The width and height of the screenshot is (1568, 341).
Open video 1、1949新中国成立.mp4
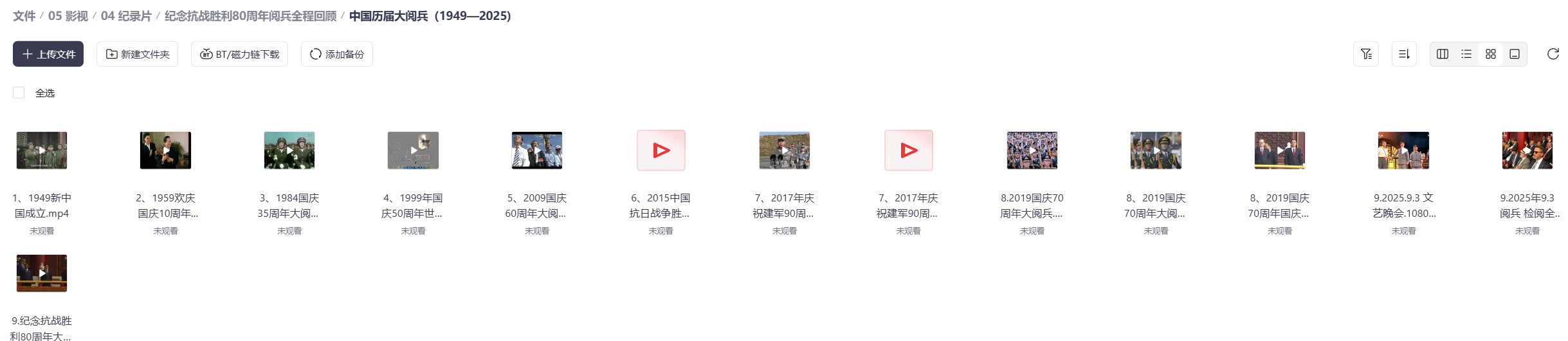tap(42, 151)
